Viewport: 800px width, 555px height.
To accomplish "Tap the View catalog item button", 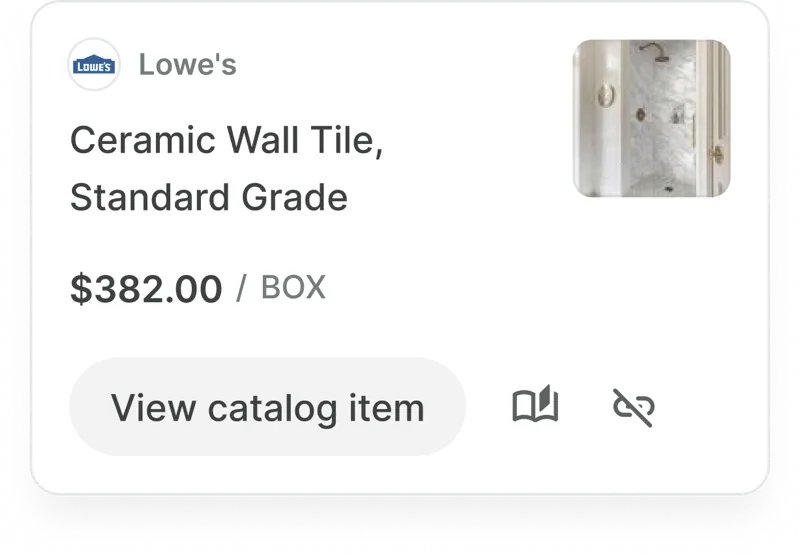I will [x=267, y=407].
